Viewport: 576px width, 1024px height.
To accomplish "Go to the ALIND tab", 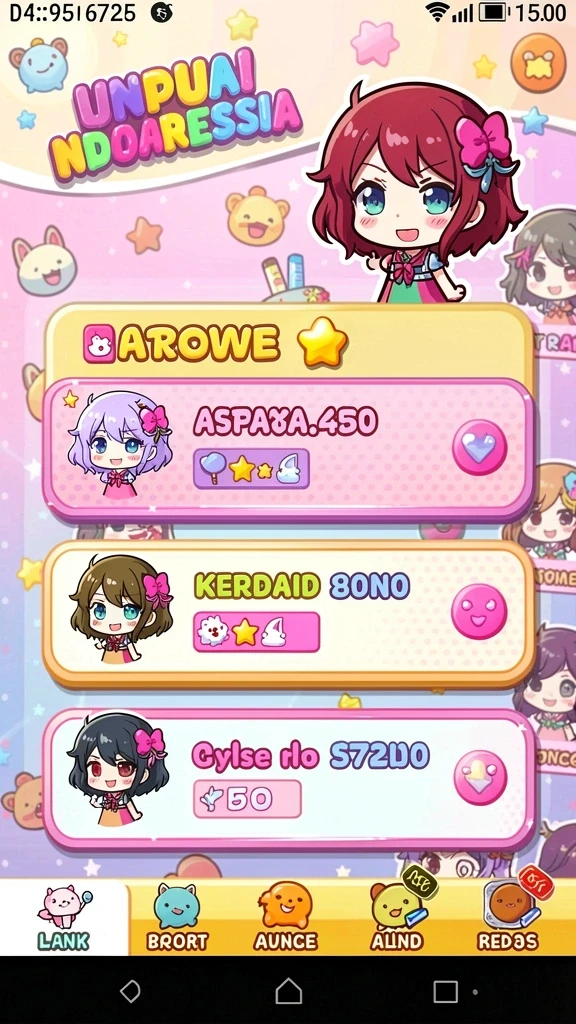I will [x=396, y=918].
